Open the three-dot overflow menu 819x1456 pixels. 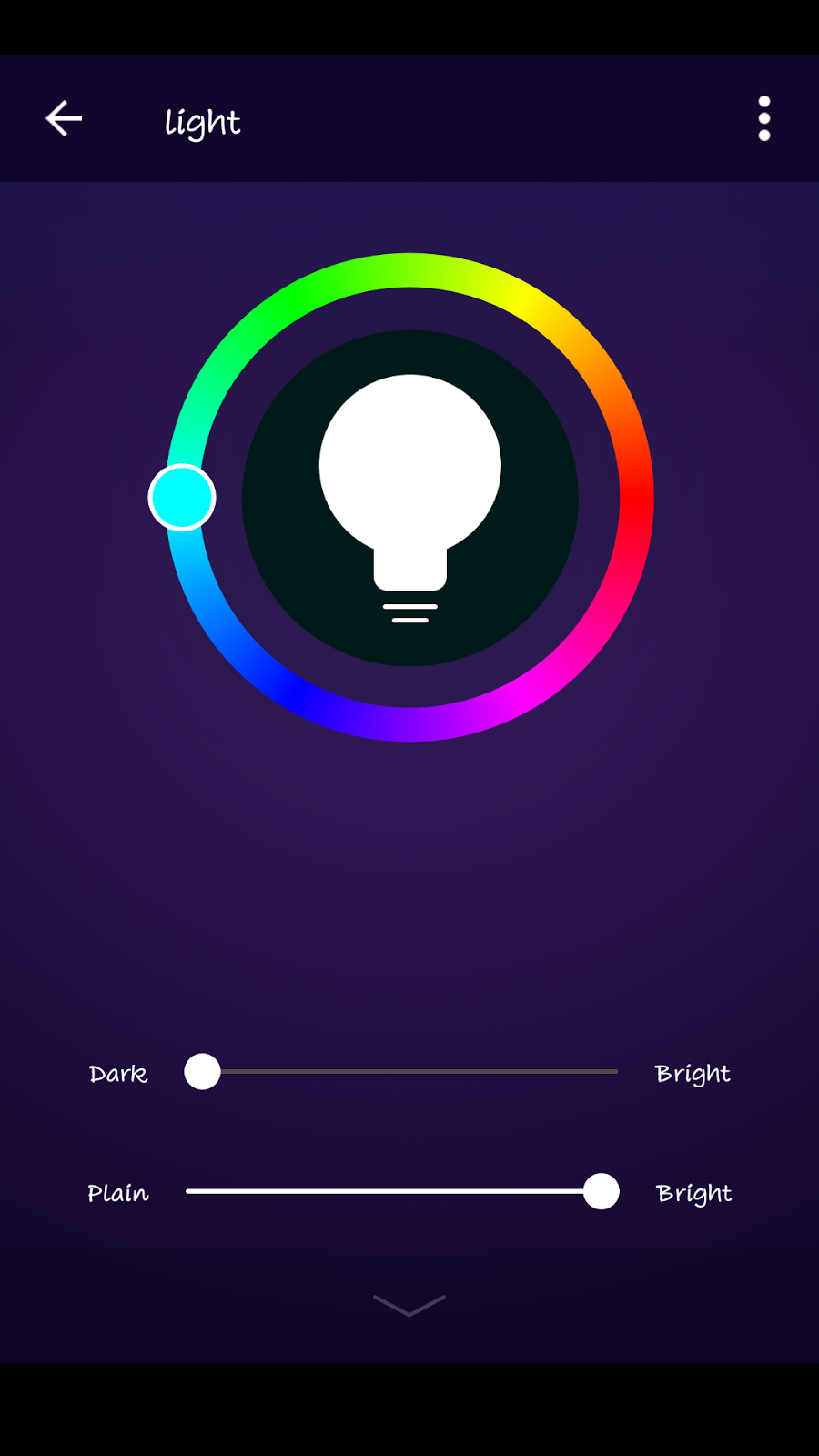click(764, 119)
